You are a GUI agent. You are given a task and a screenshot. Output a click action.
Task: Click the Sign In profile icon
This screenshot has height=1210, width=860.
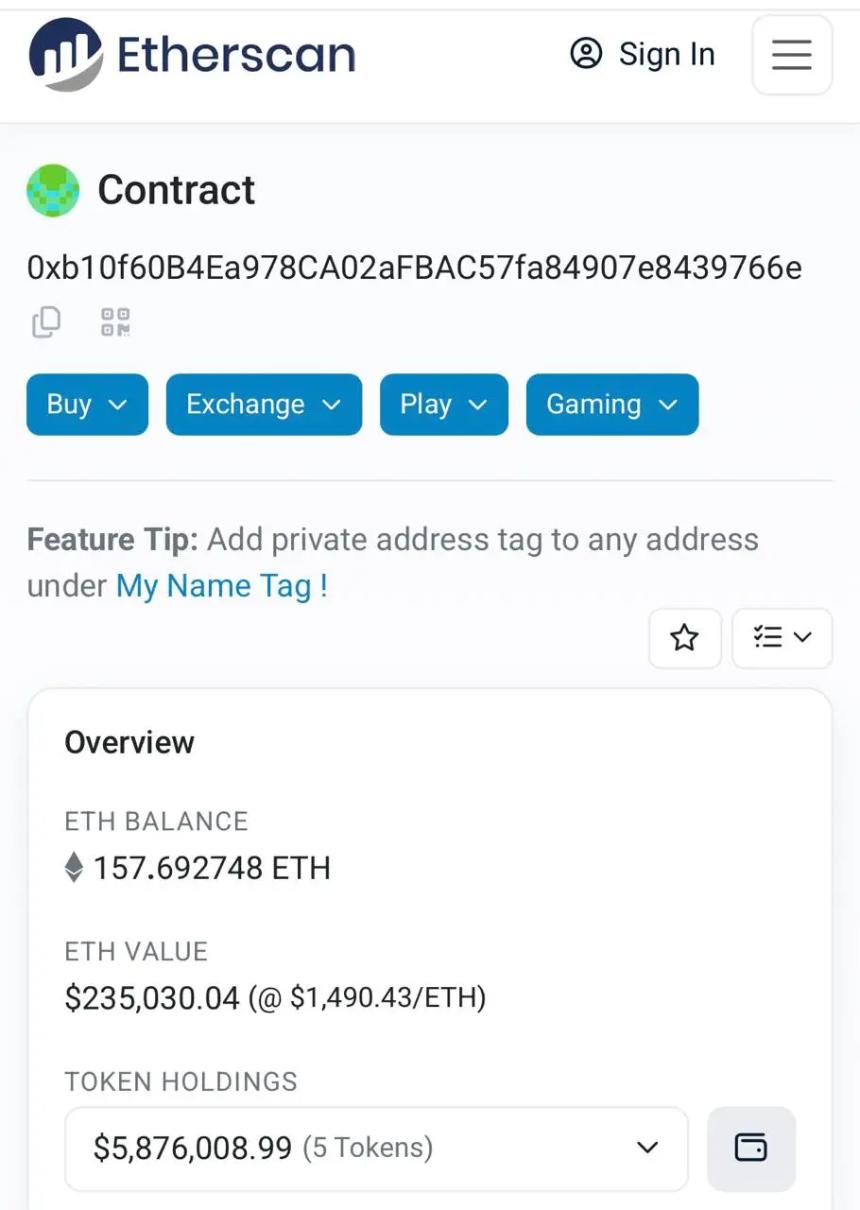[x=587, y=55]
